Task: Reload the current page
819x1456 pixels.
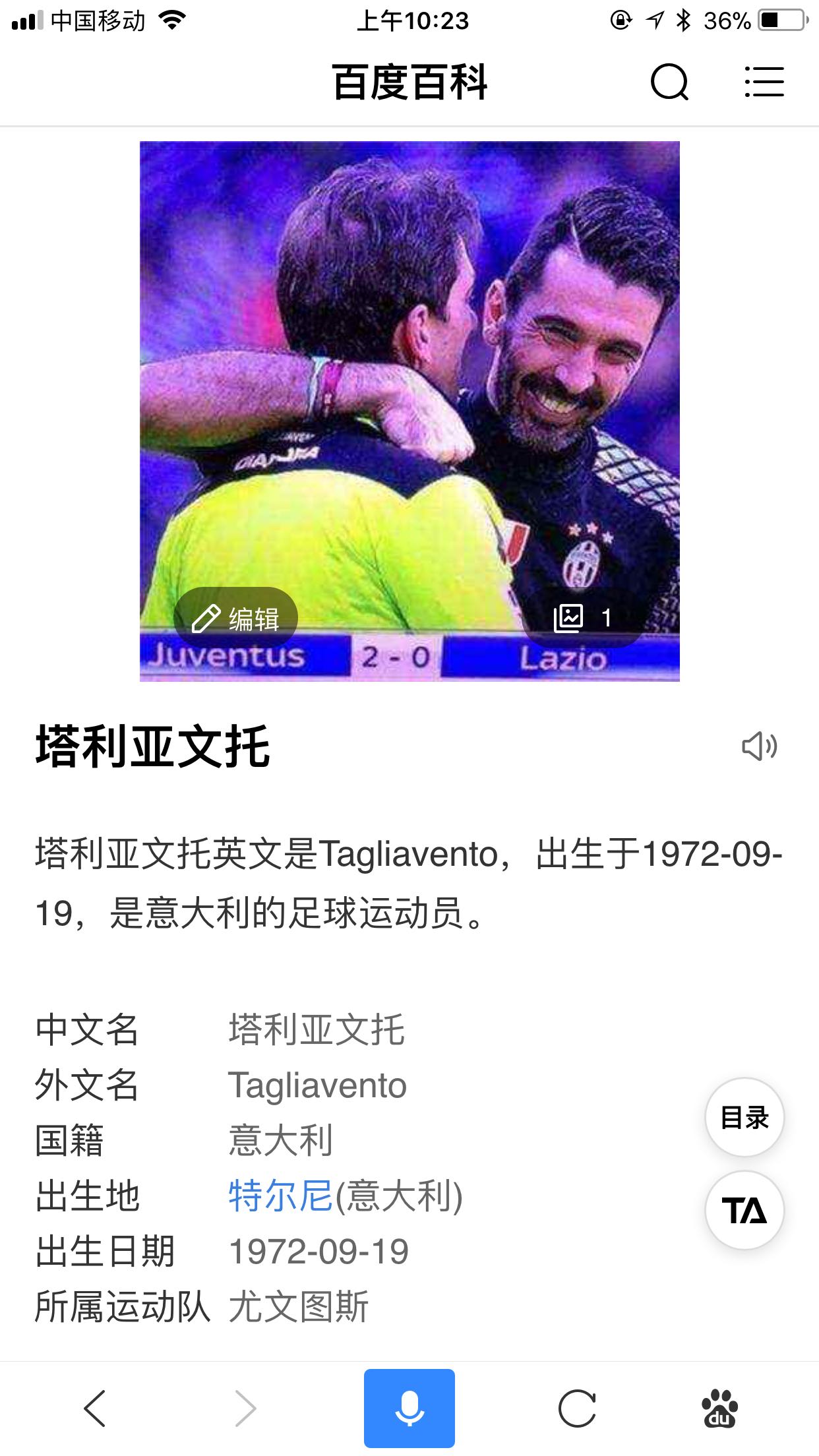Action: click(577, 1409)
